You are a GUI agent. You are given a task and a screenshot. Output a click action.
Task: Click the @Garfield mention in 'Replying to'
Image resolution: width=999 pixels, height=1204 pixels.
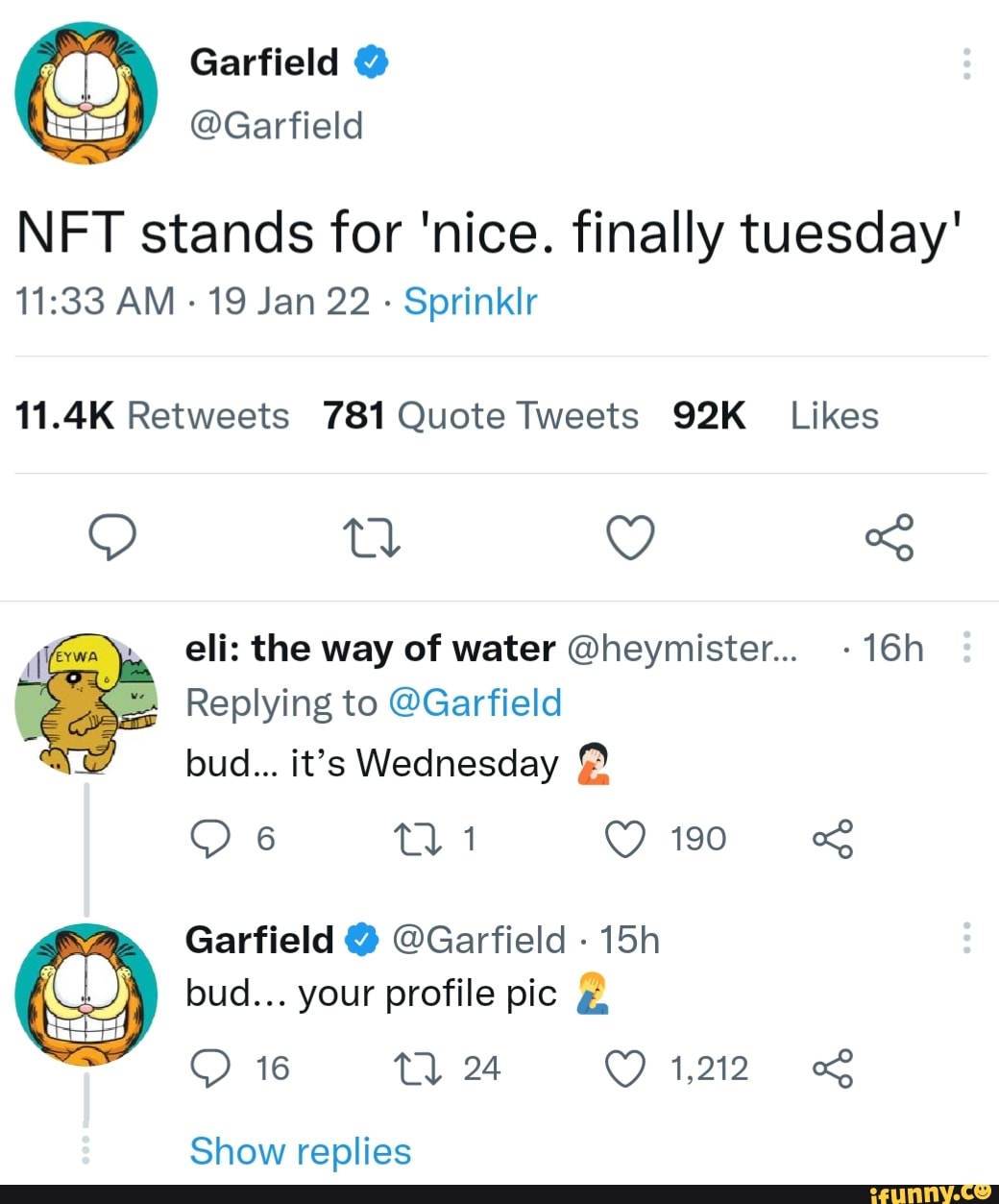coord(477,702)
